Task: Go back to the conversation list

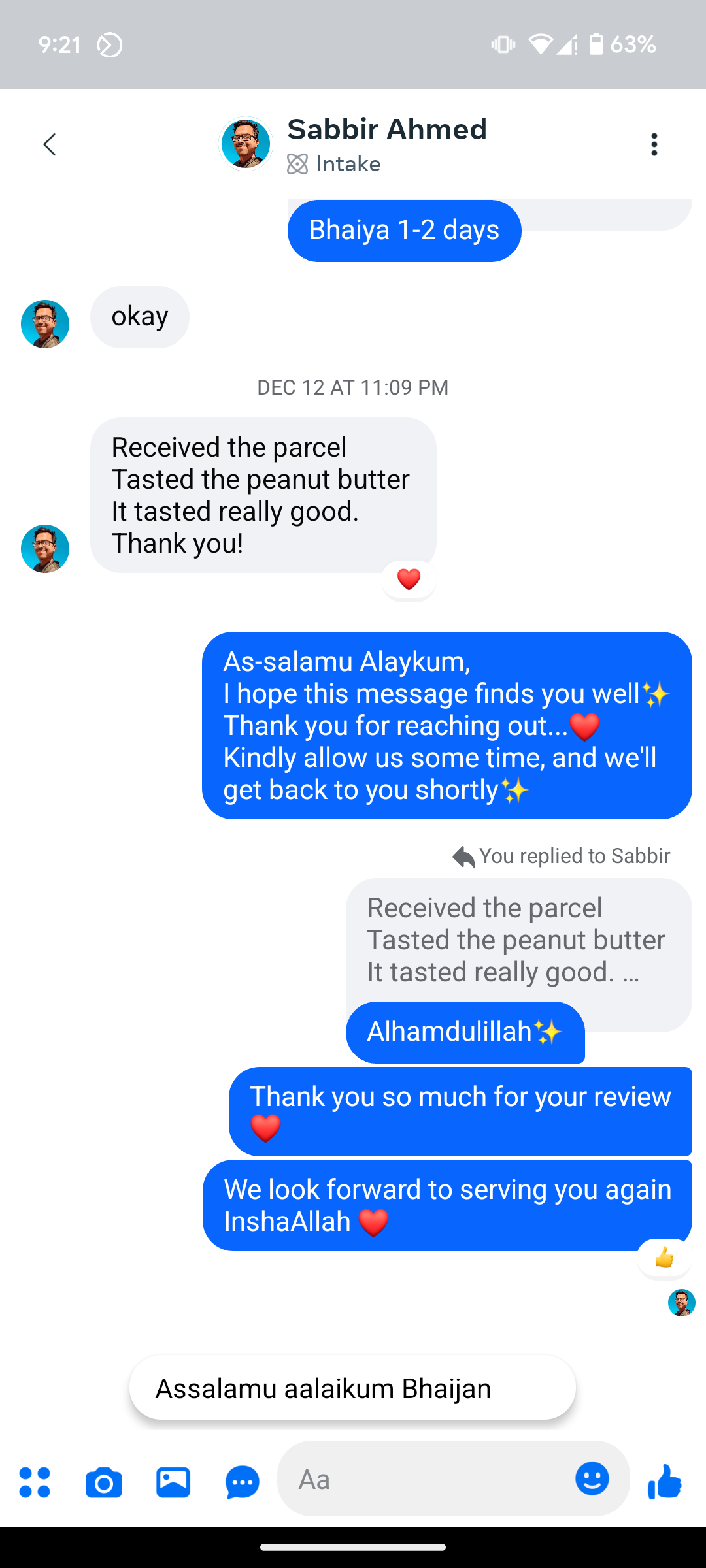Action: tap(50, 144)
